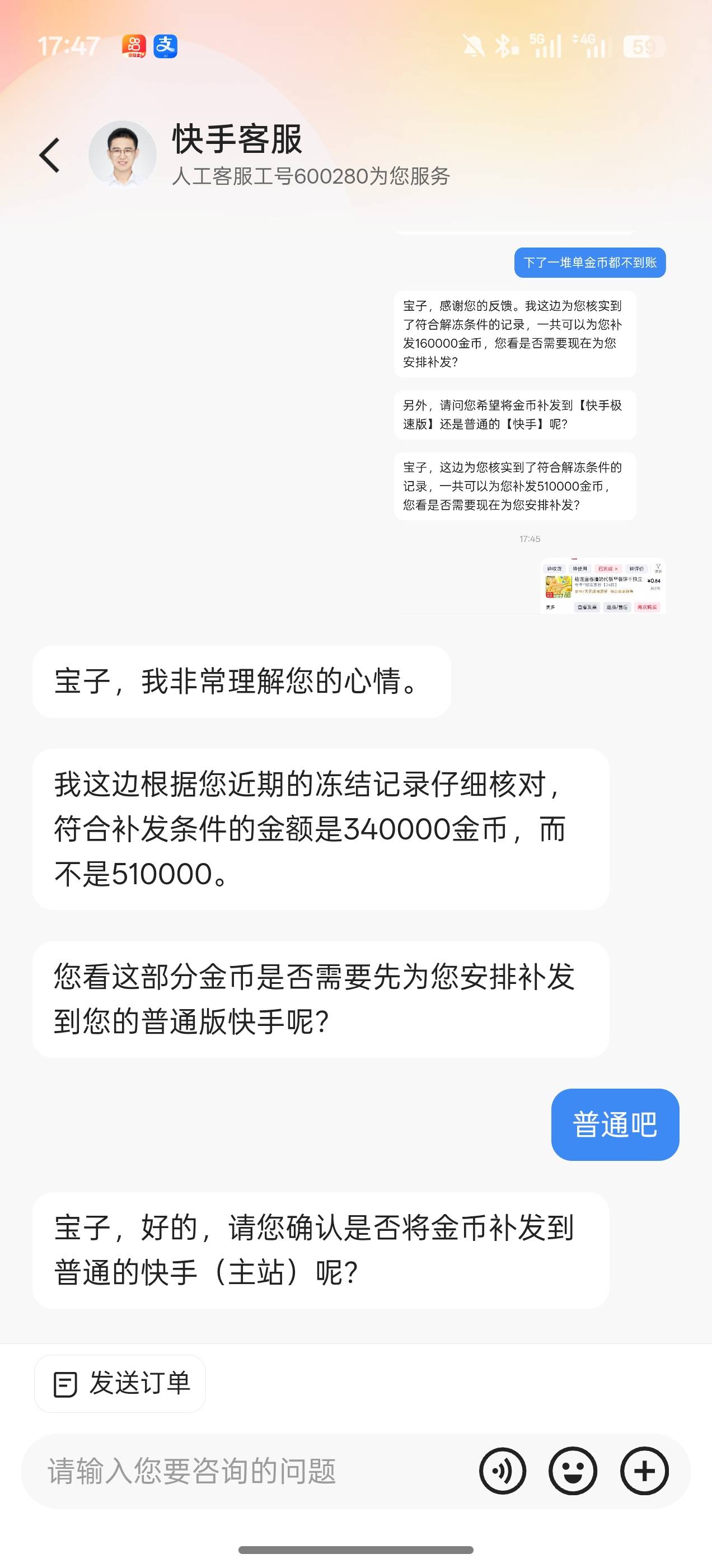Viewport: 712px width, 1568px height.
Task: Tap the 发送订单 button
Action: click(x=120, y=1384)
